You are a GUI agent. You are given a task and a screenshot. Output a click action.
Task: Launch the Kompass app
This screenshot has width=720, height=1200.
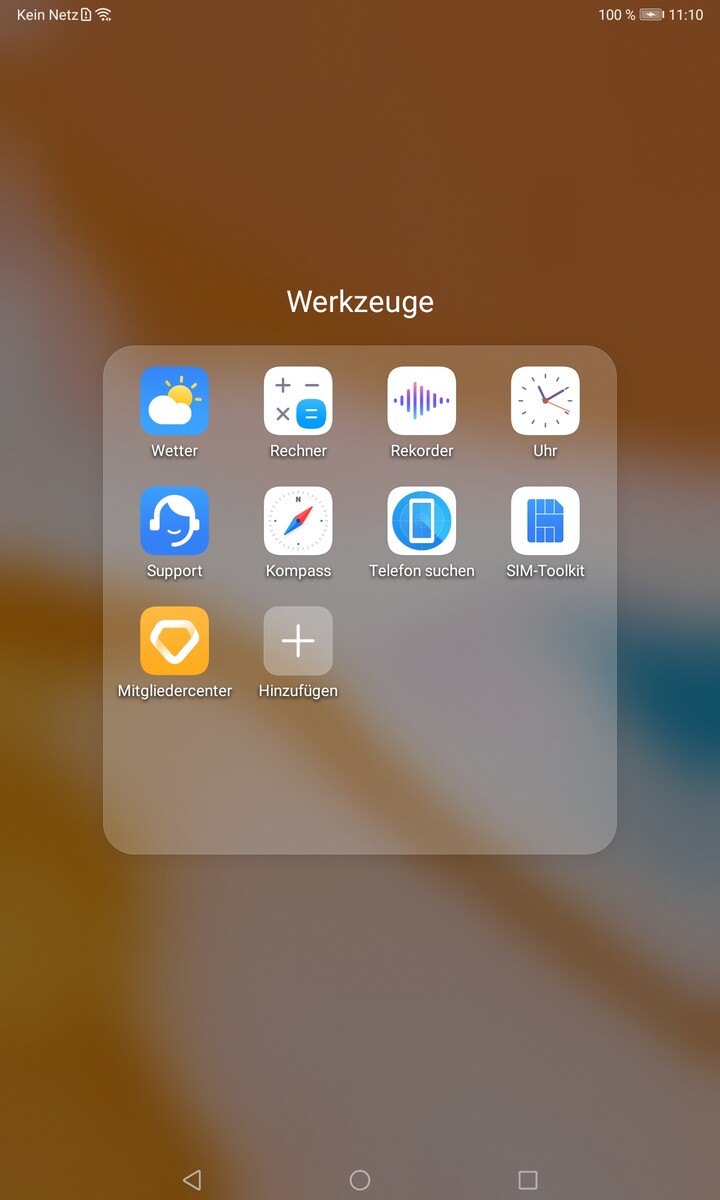[x=298, y=521]
